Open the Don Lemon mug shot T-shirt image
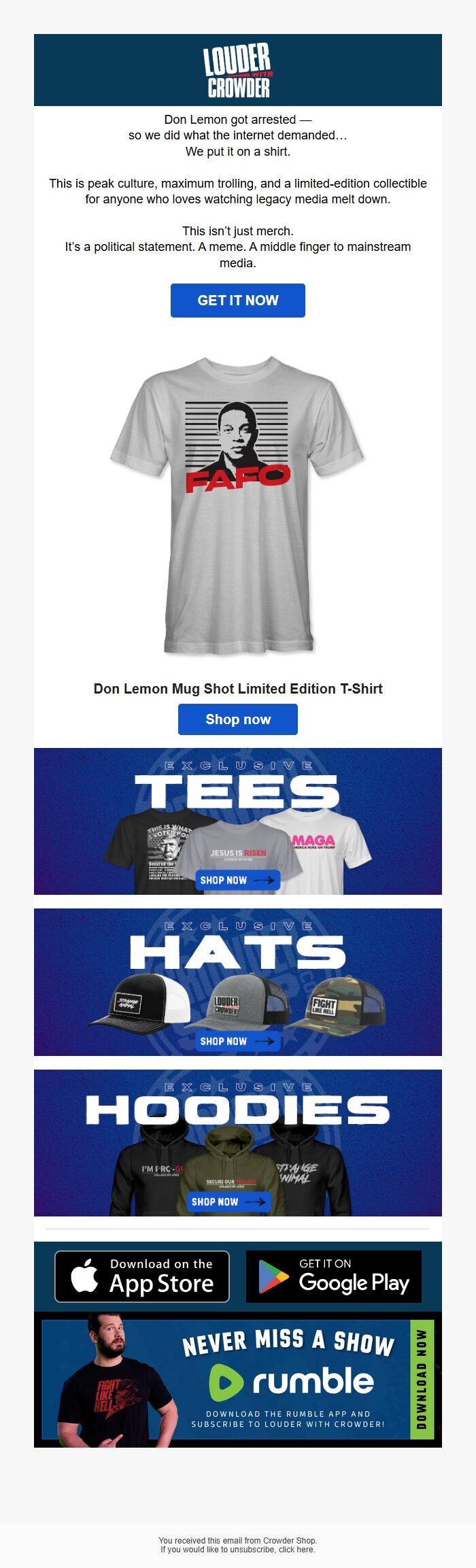 tap(237, 503)
